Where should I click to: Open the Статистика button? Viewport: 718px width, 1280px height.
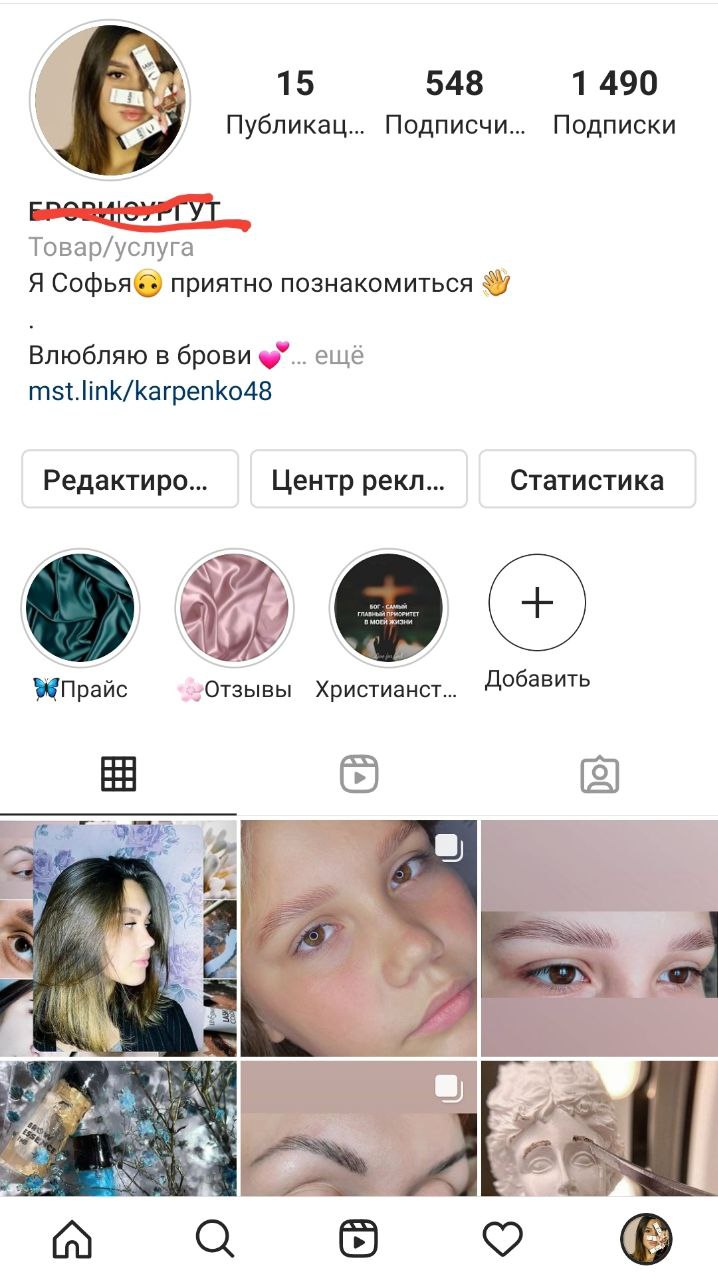587,479
